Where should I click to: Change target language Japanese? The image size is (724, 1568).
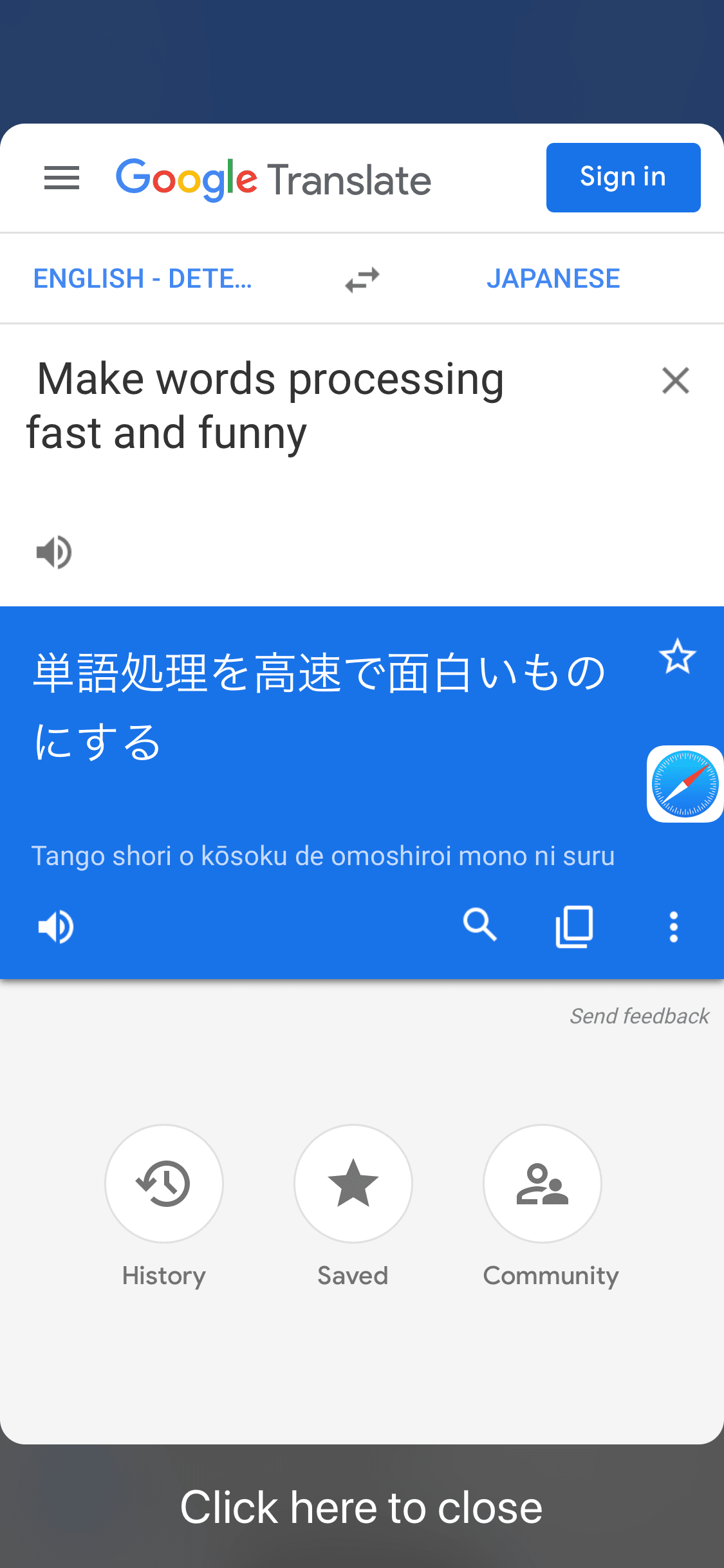(553, 279)
